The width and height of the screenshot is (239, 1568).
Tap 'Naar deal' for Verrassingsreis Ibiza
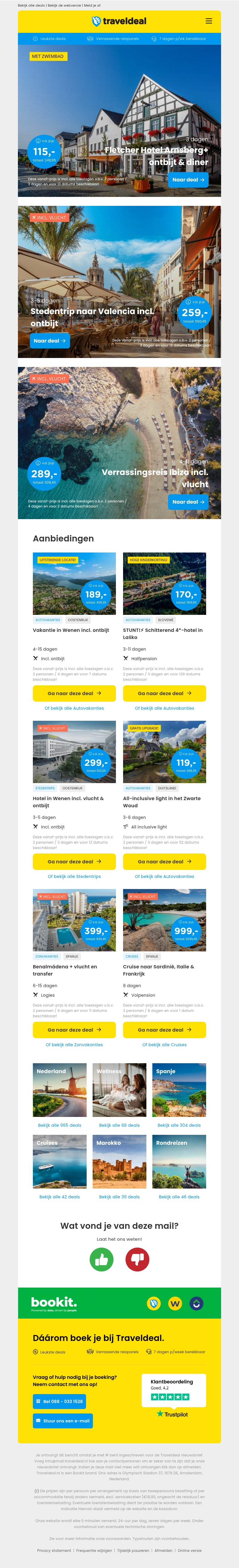(x=188, y=502)
